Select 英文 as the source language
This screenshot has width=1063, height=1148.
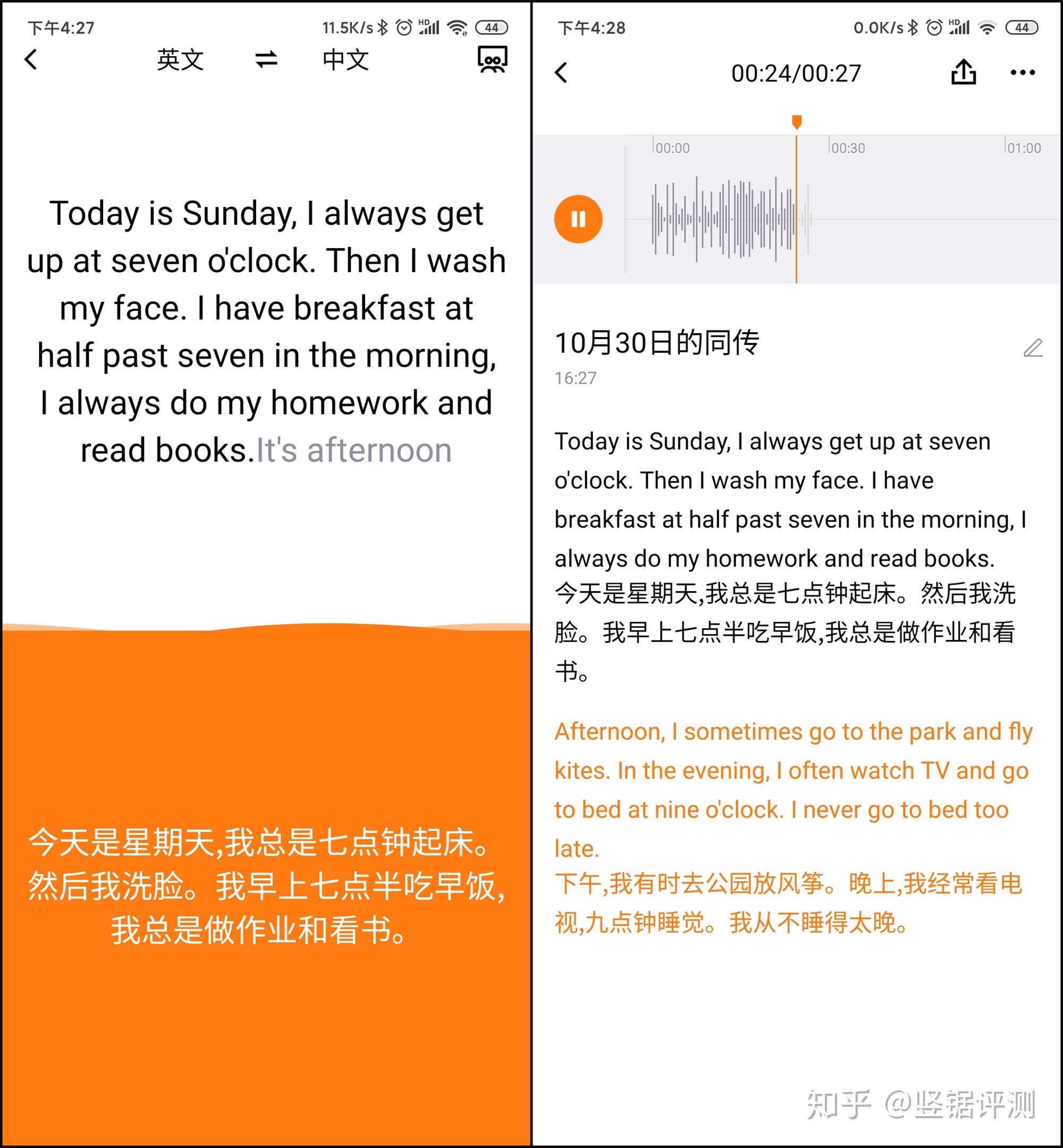point(180,60)
